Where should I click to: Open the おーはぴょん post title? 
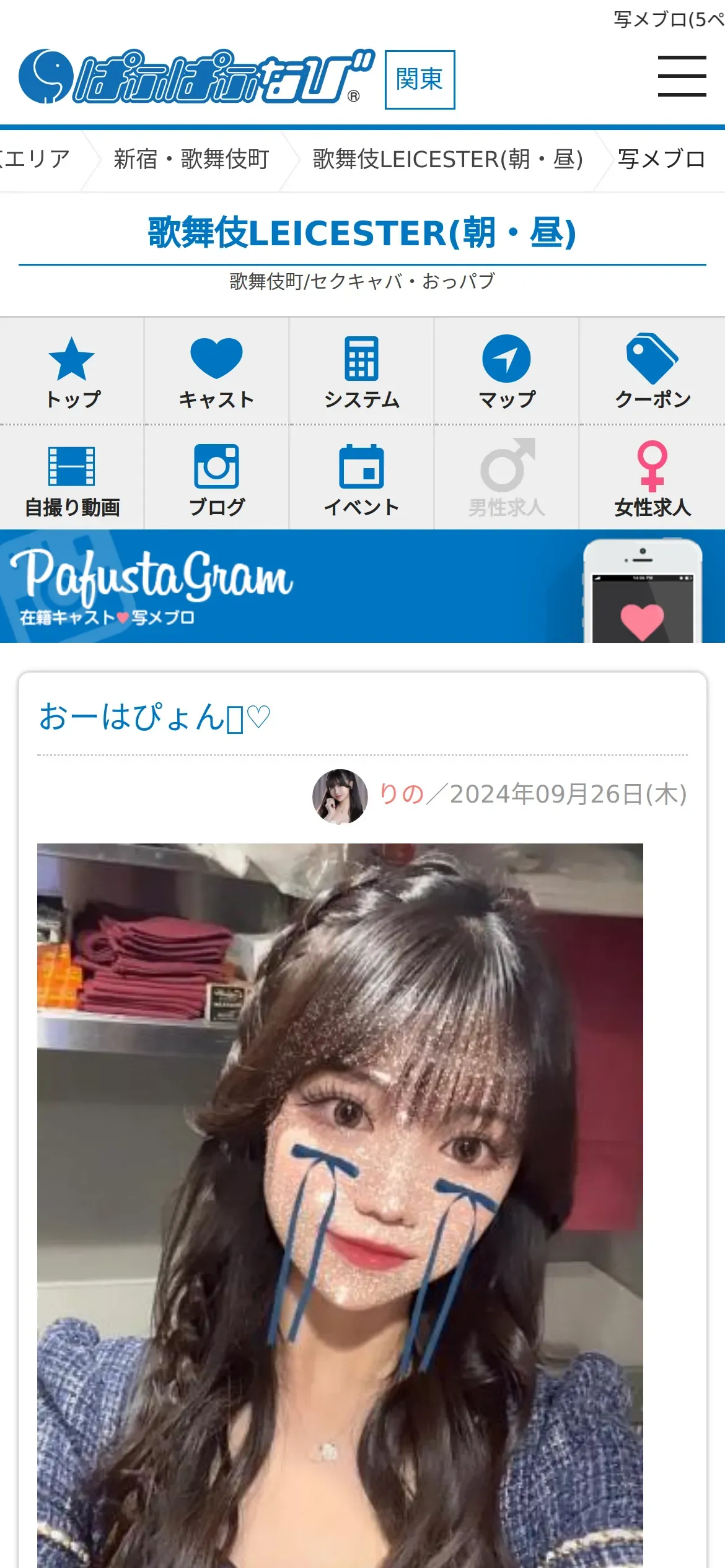click(155, 717)
